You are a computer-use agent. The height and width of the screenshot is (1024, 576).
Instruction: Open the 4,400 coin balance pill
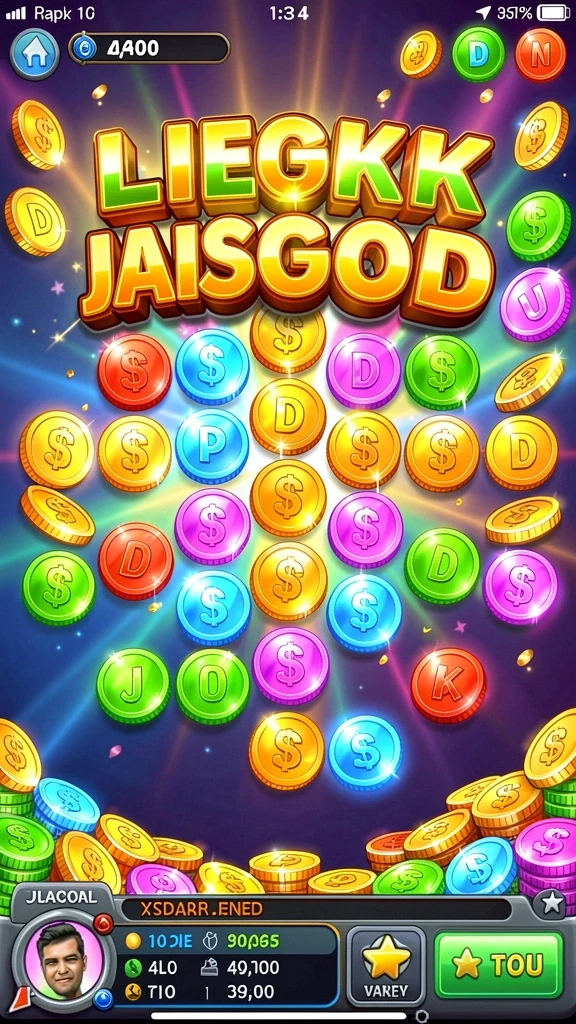[x=150, y=48]
